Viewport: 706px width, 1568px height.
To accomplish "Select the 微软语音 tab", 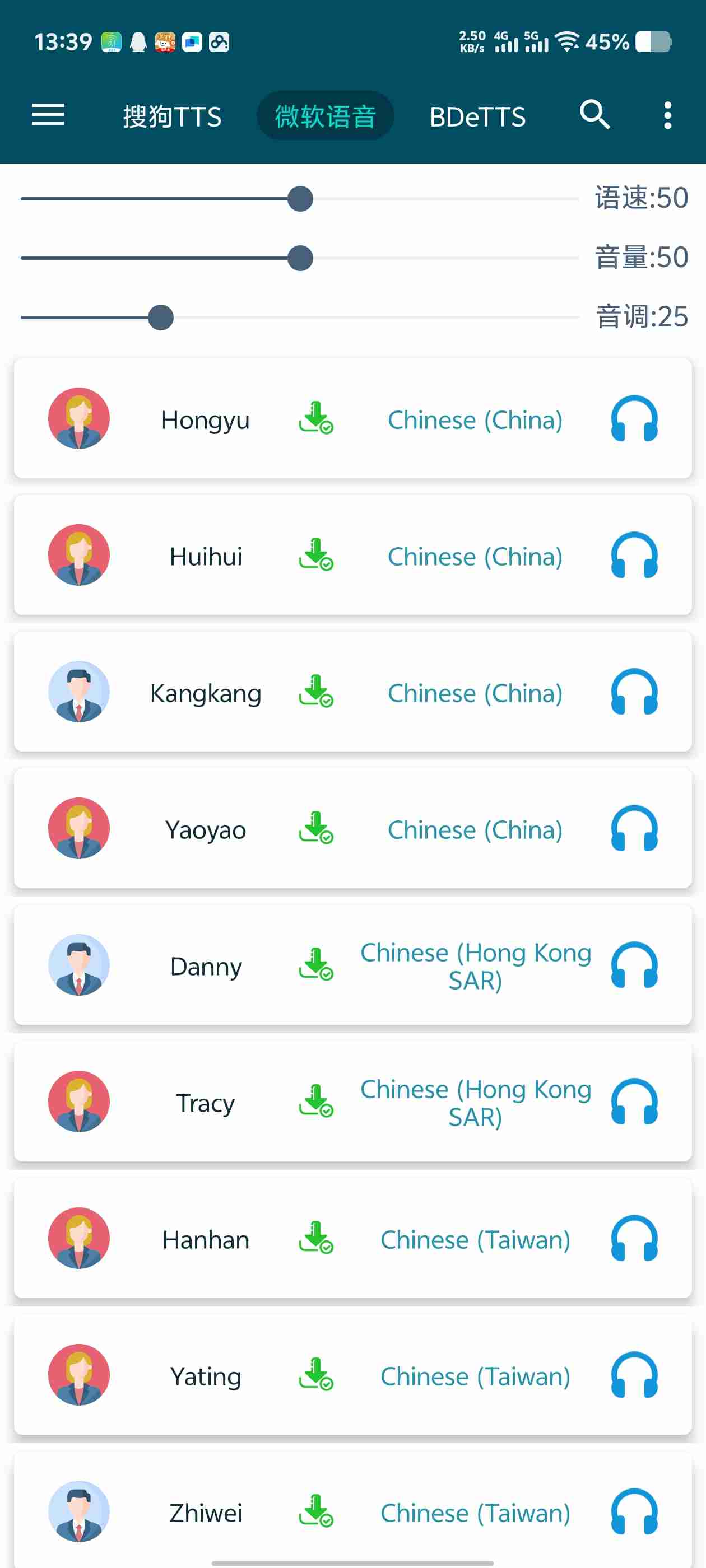I will pos(326,116).
